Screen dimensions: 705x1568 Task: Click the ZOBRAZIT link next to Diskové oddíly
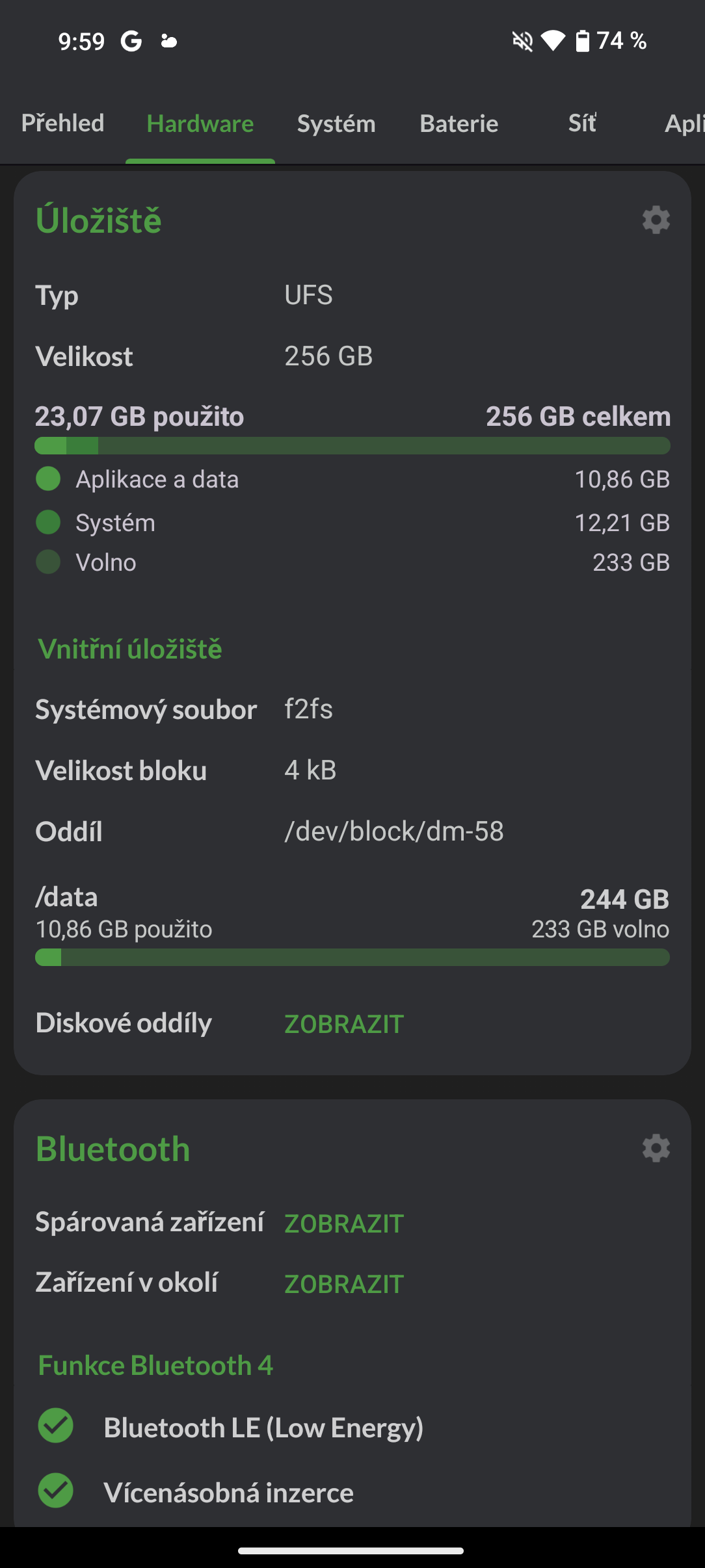point(343,1023)
